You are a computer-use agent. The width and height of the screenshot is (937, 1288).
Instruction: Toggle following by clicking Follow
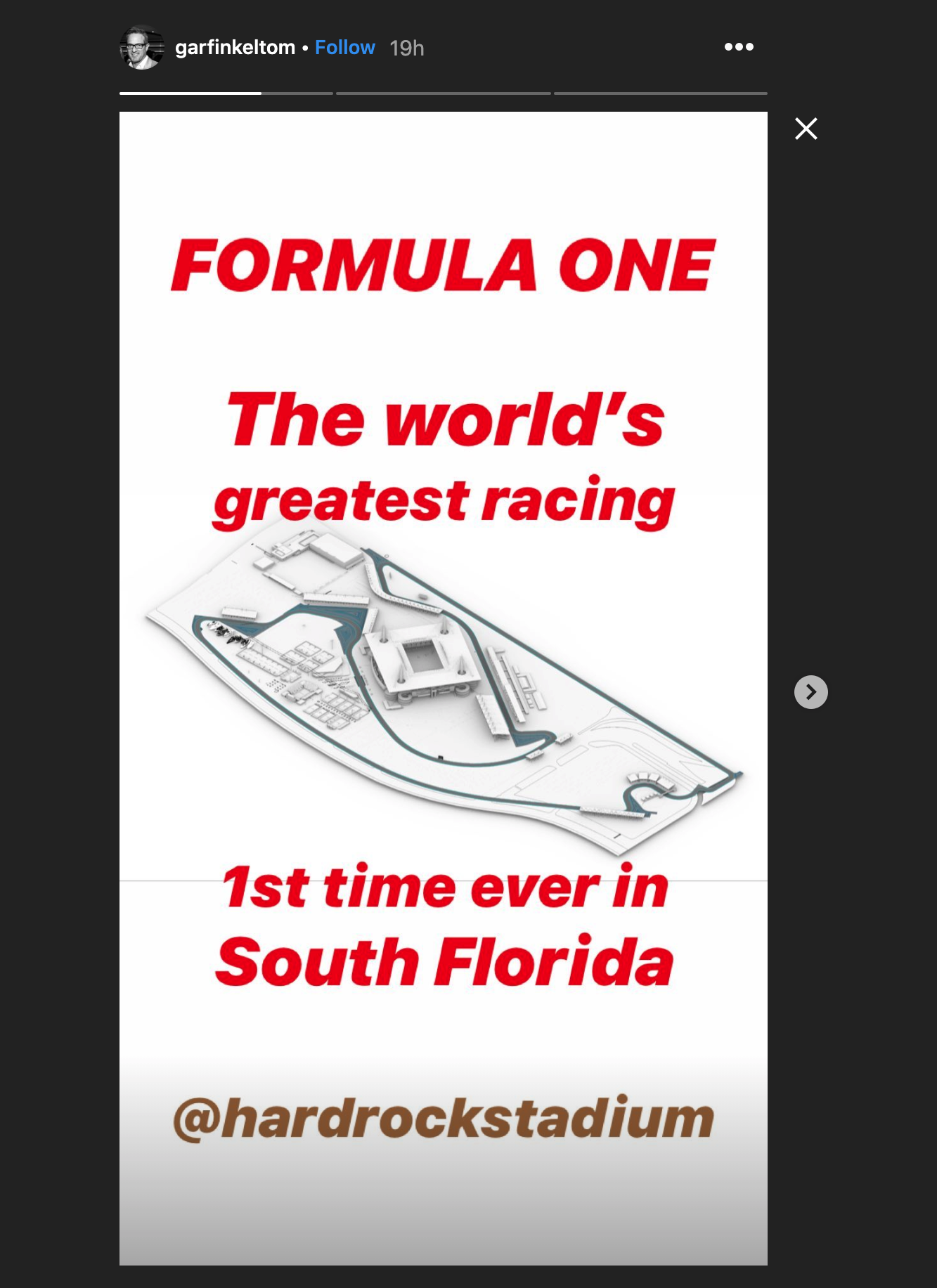344,47
